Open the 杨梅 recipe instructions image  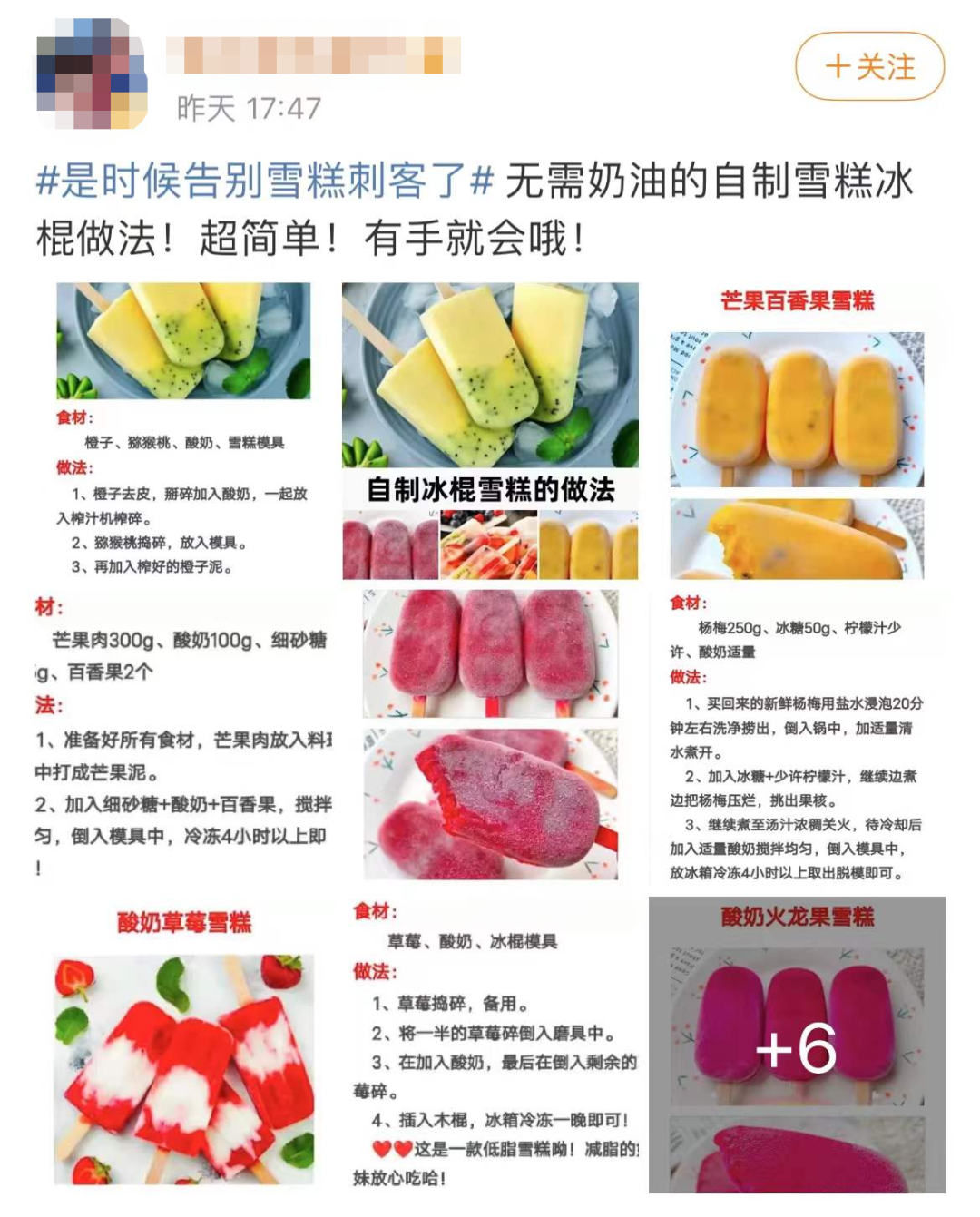[797, 737]
